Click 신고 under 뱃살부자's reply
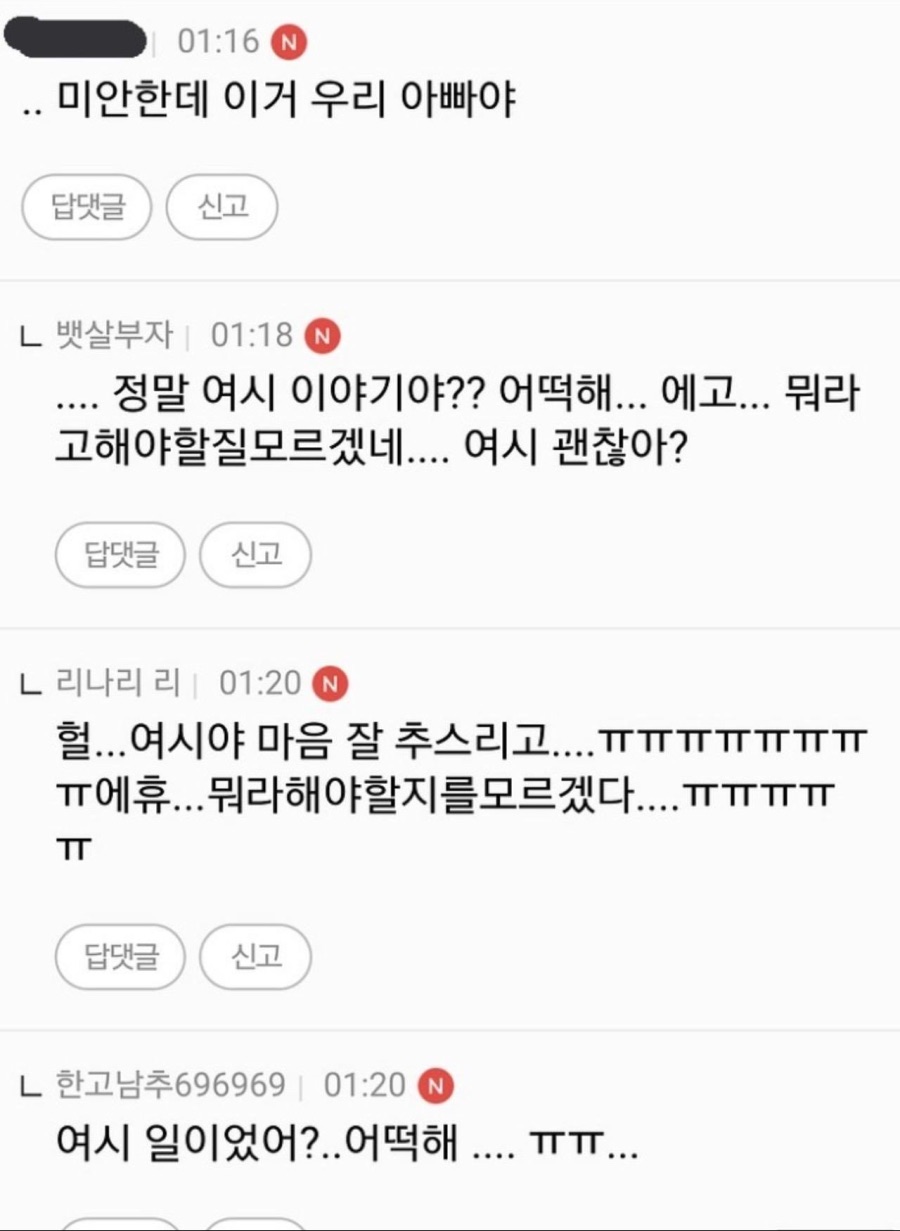This screenshot has width=900, height=1231. (x=255, y=555)
